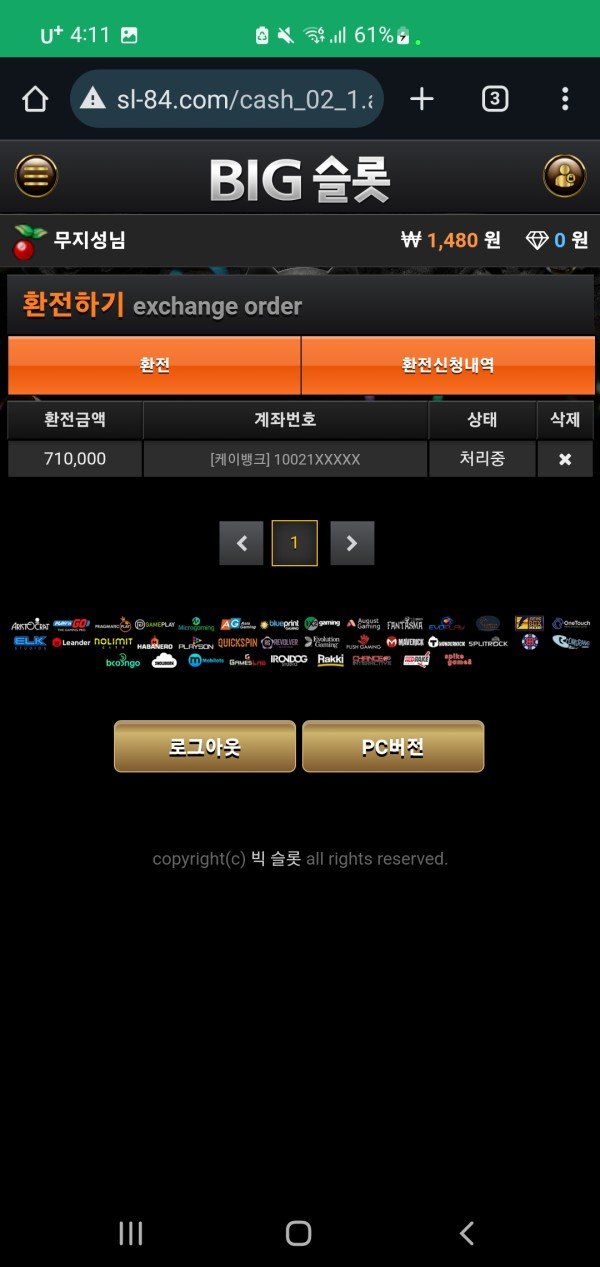600x1267 pixels.
Task: Open the browser overflow menu
Action: (x=565, y=98)
